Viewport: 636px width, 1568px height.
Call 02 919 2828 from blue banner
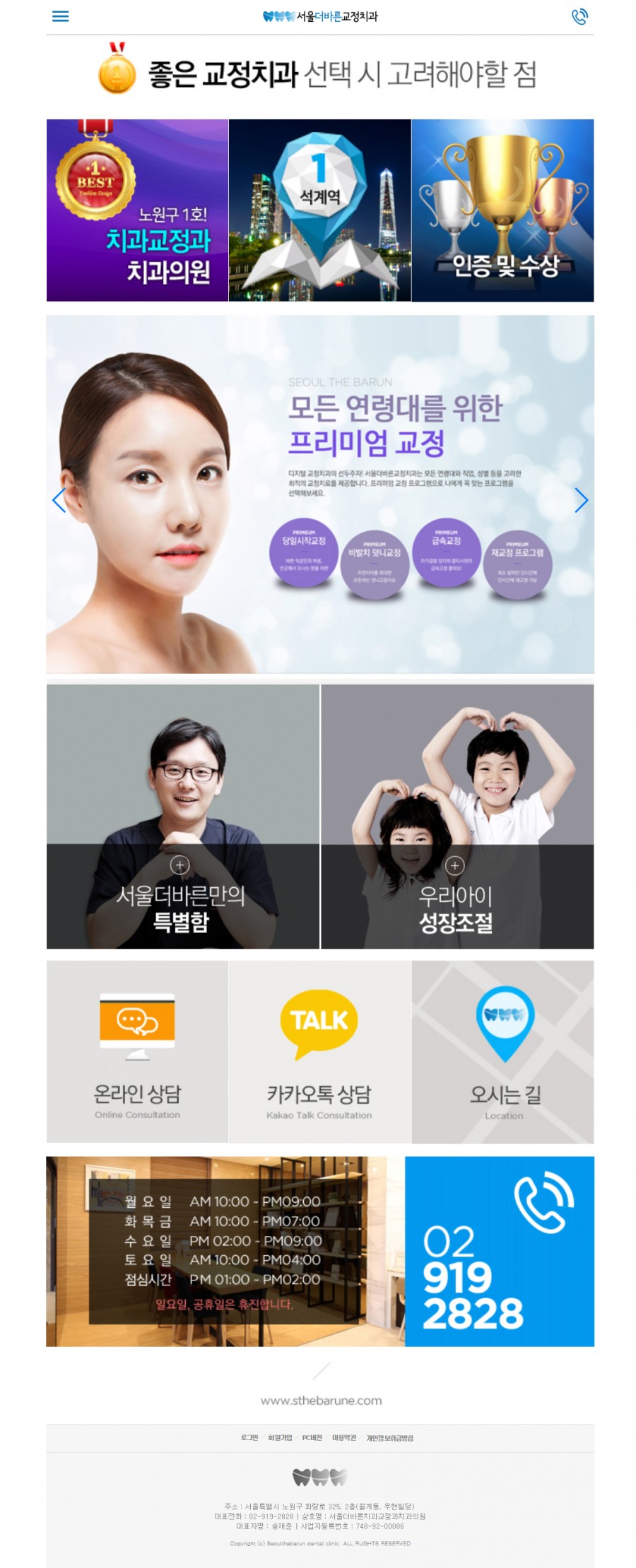(x=499, y=1251)
